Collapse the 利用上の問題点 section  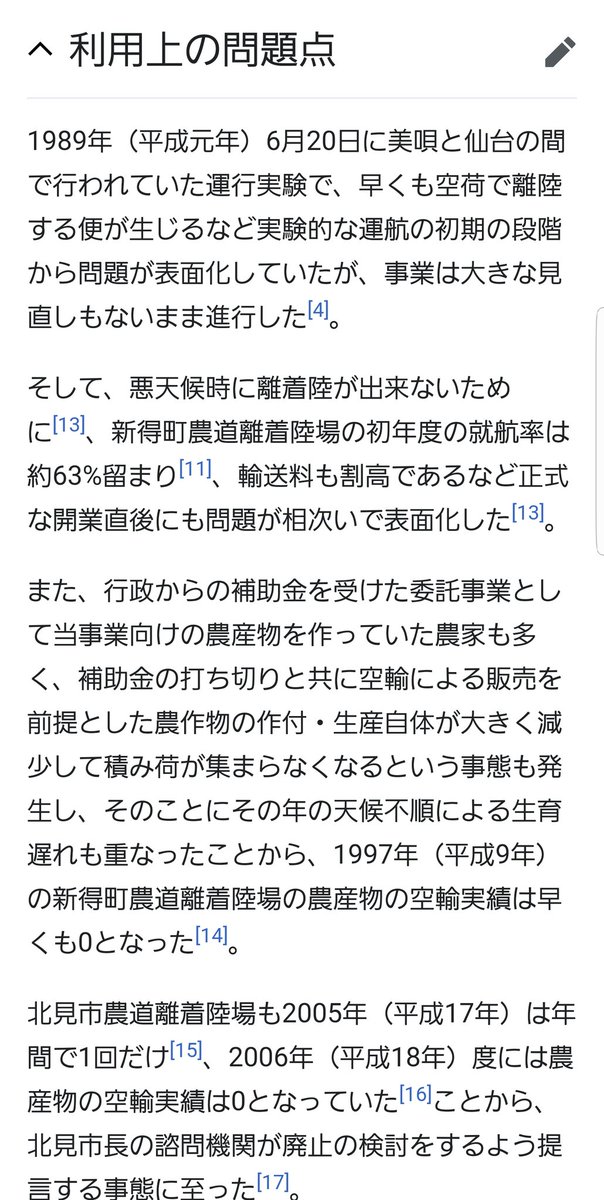tap(40, 50)
